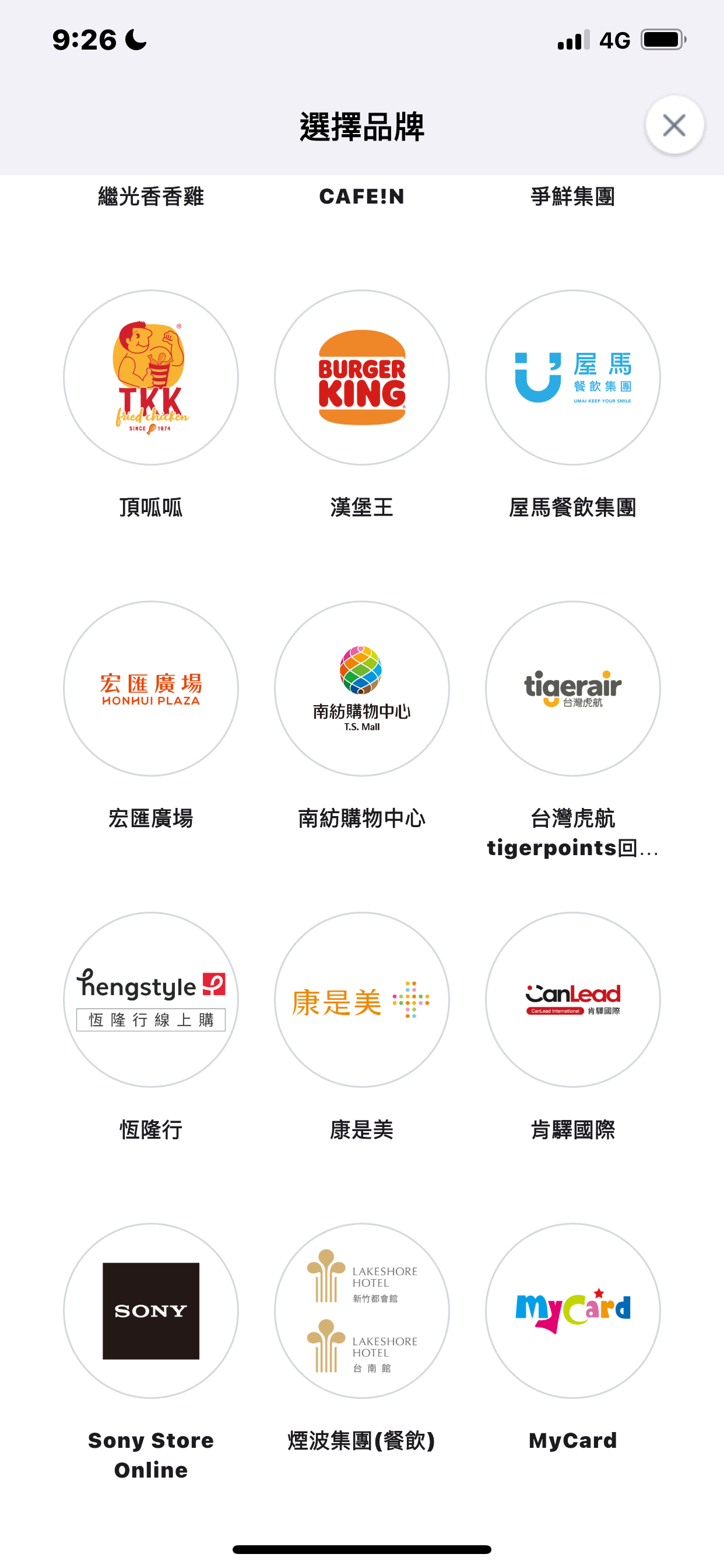Pick 宏匯廣場 Honhui Plaza

[151, 689]
